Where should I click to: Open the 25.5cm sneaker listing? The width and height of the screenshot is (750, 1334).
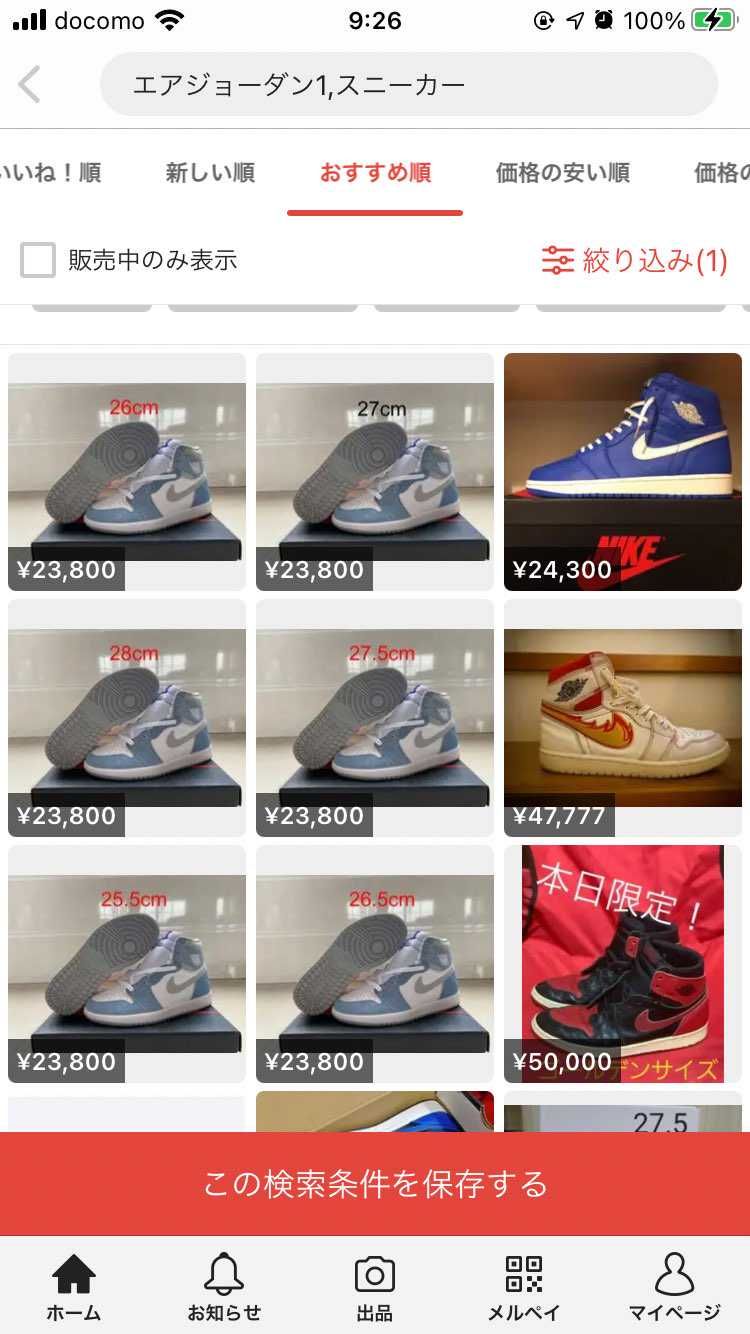click(x=127, y=964)
